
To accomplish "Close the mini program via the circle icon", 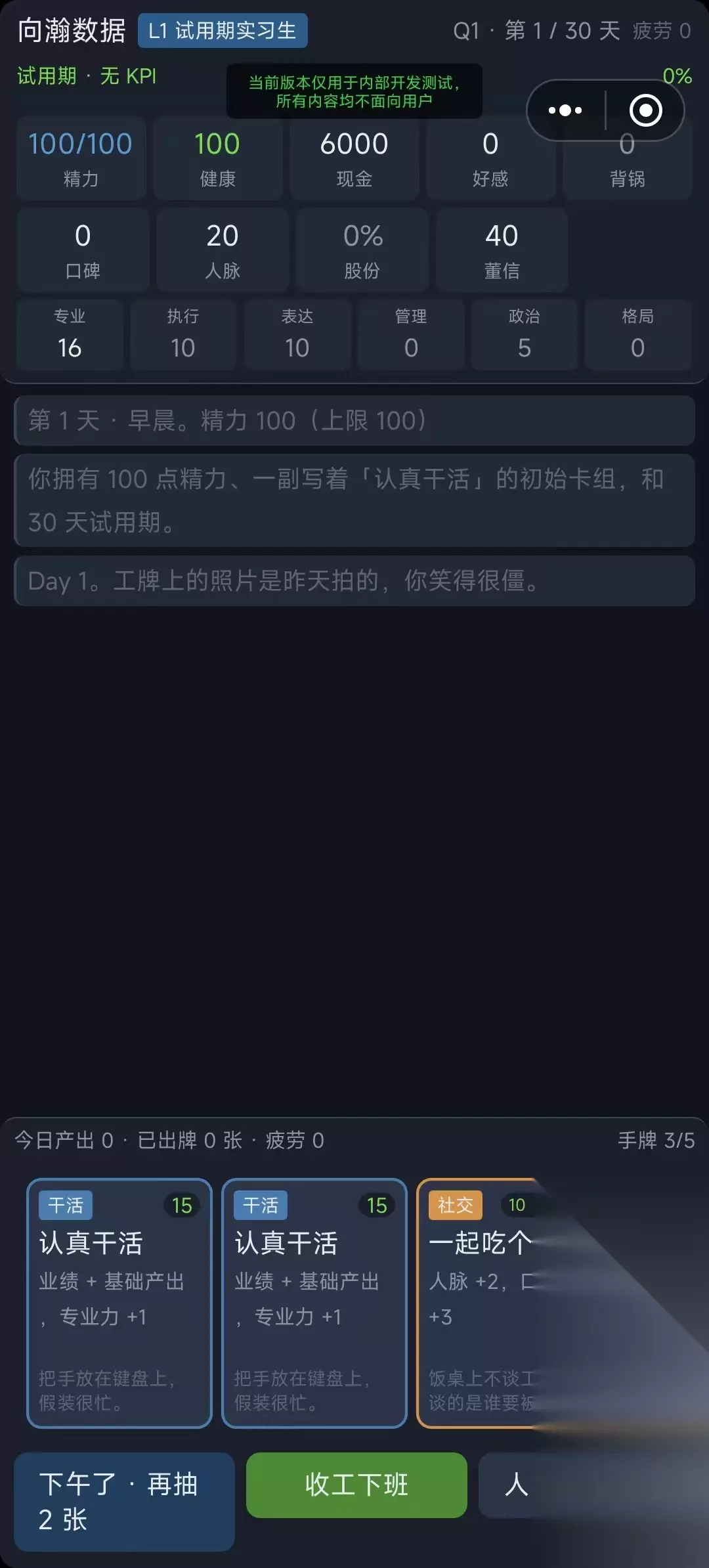I will coord(645,110).
